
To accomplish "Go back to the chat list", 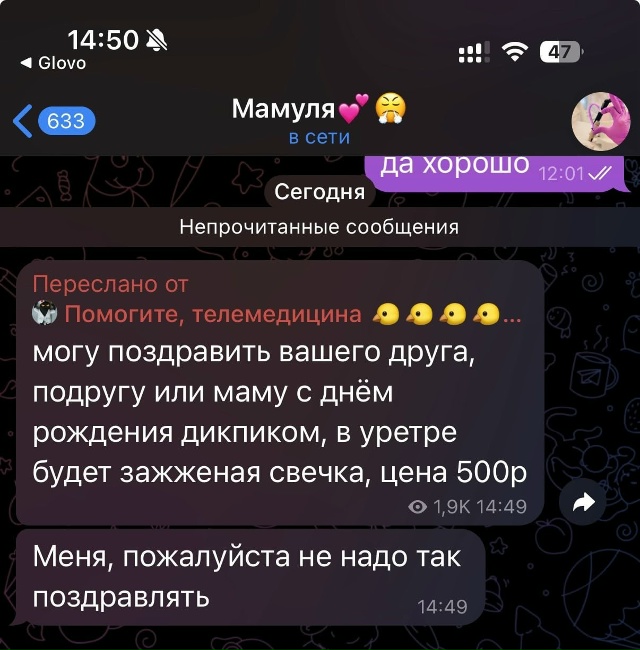I will pyautogui.click(x=54, y=121).
